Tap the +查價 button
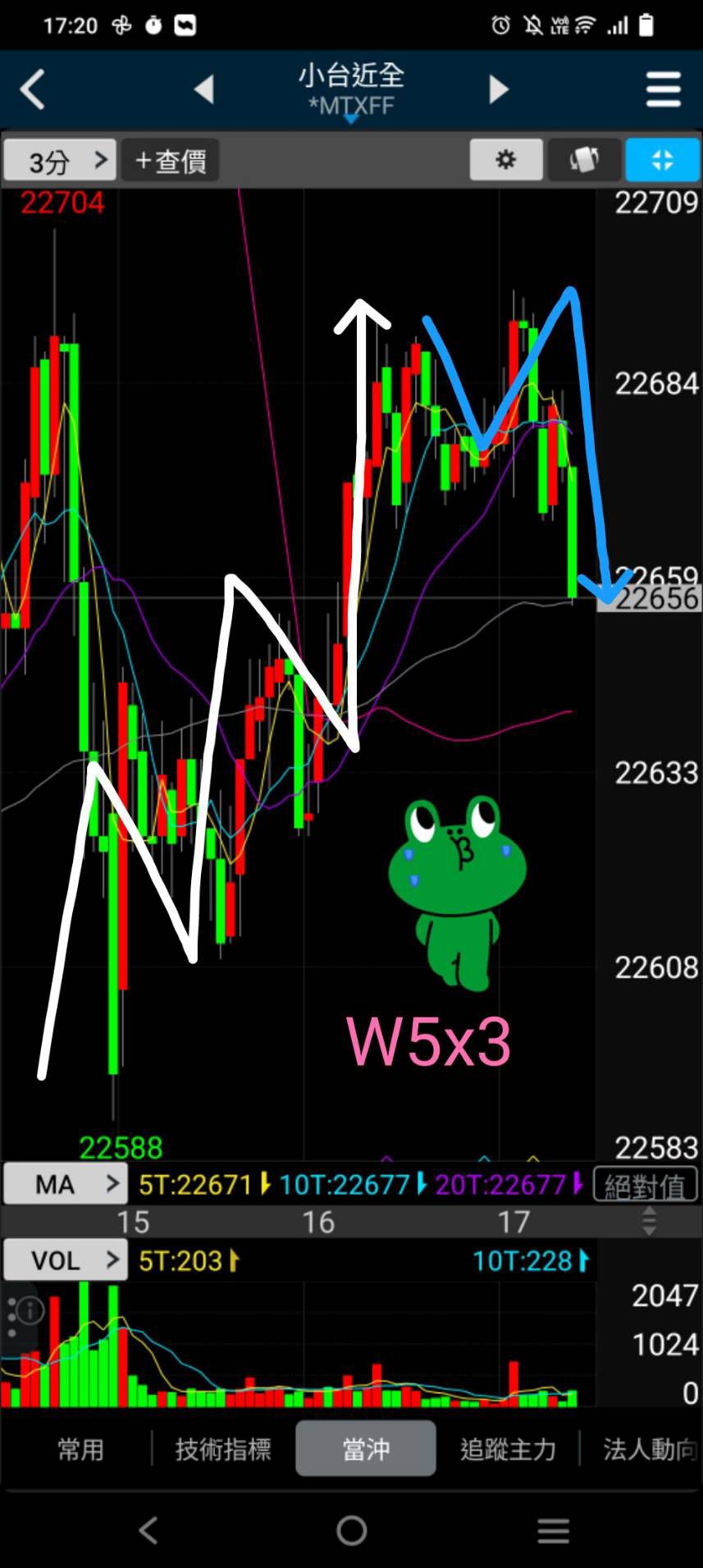Screen dimensions: 703x1568 [x=171, y=160]
